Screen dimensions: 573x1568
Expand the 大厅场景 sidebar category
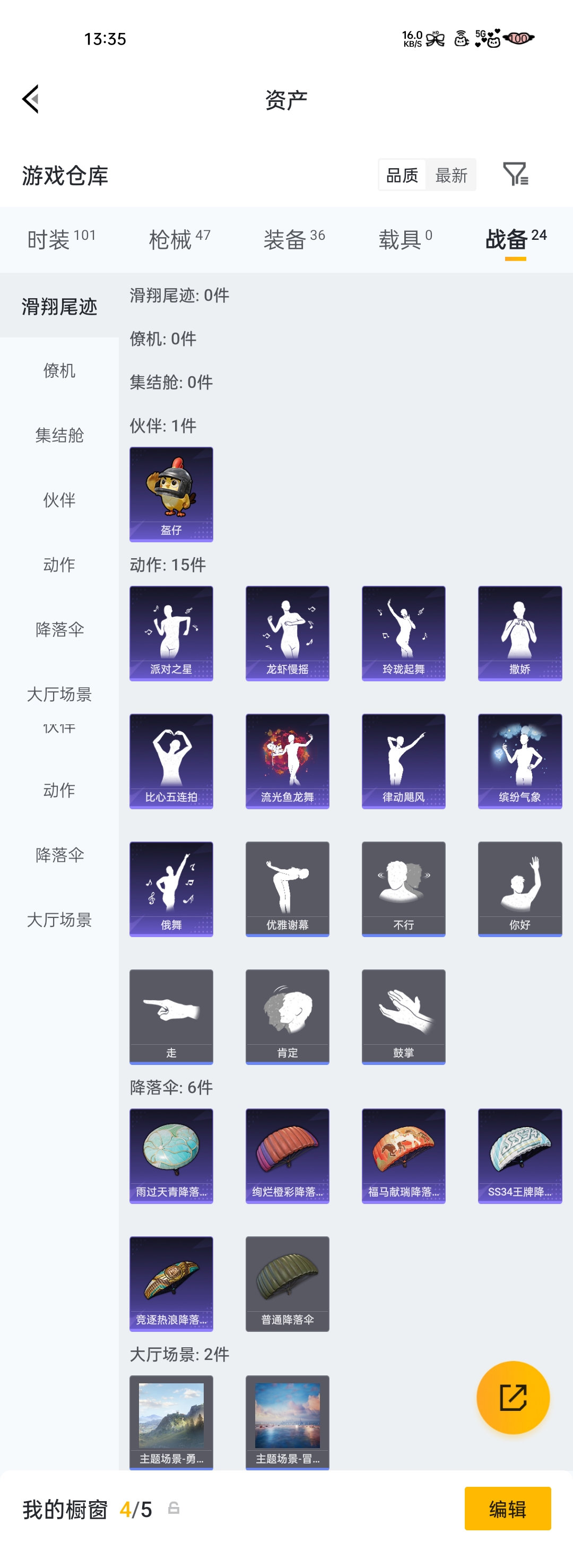(x=59, y=694)
